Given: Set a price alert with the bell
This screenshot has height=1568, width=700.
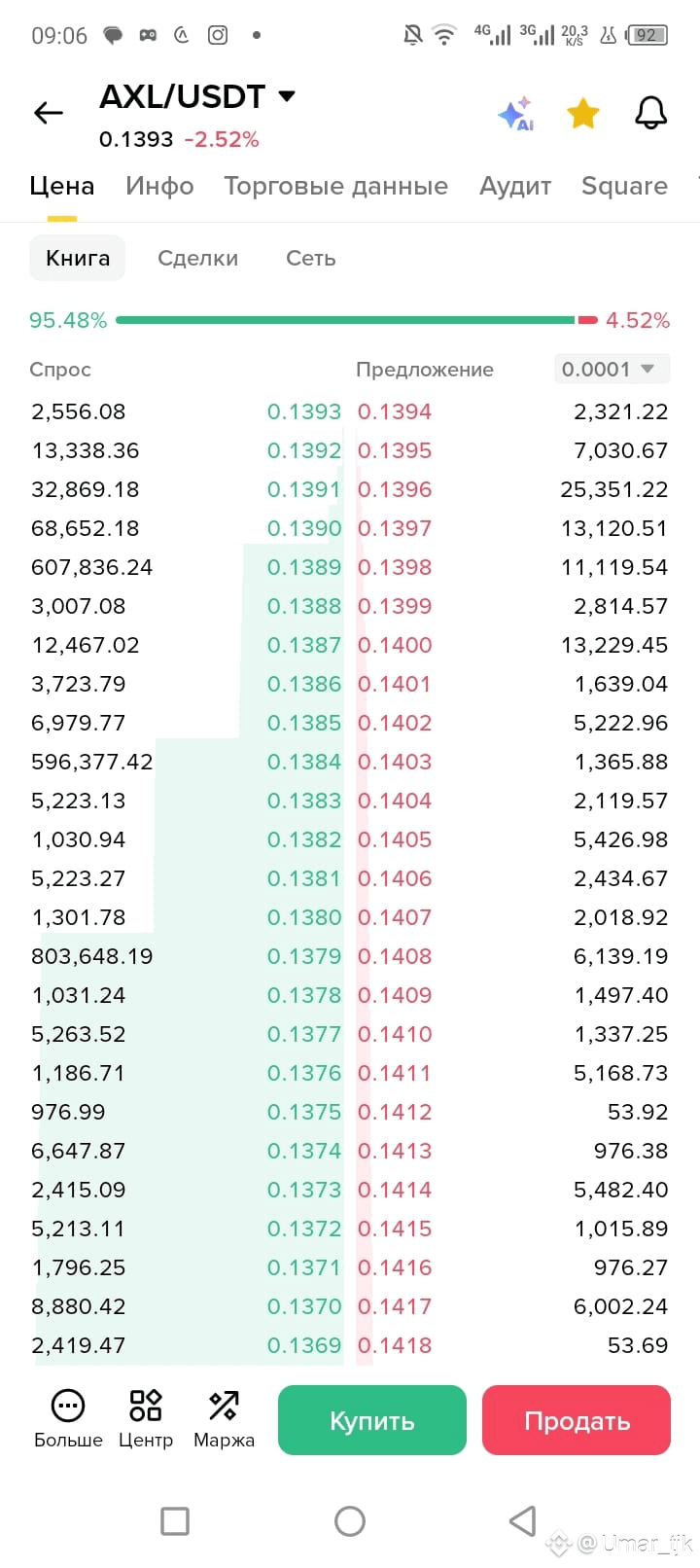Looking at the screenshot, I should [651, 113].
